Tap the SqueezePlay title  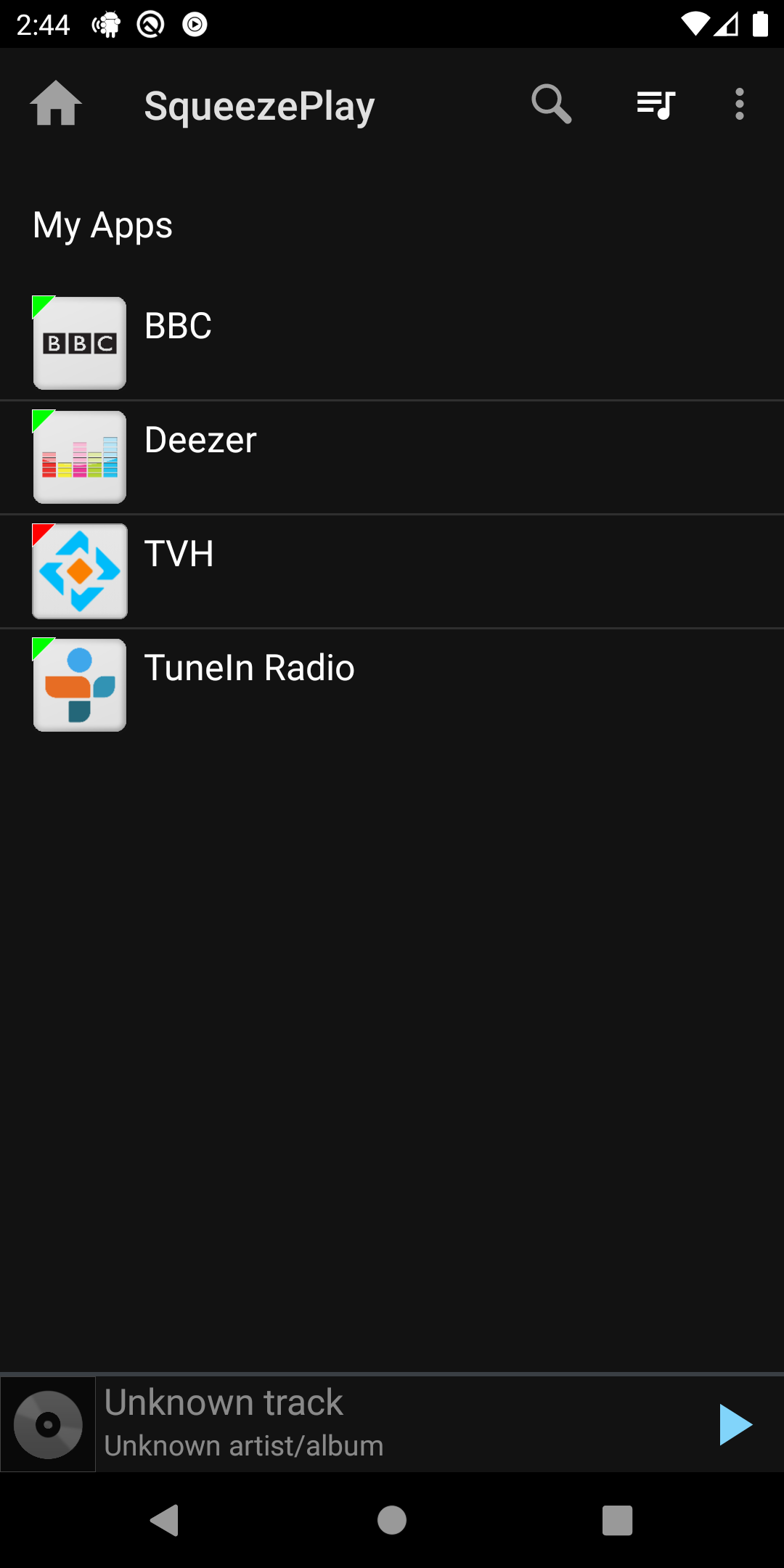point(259,105)
